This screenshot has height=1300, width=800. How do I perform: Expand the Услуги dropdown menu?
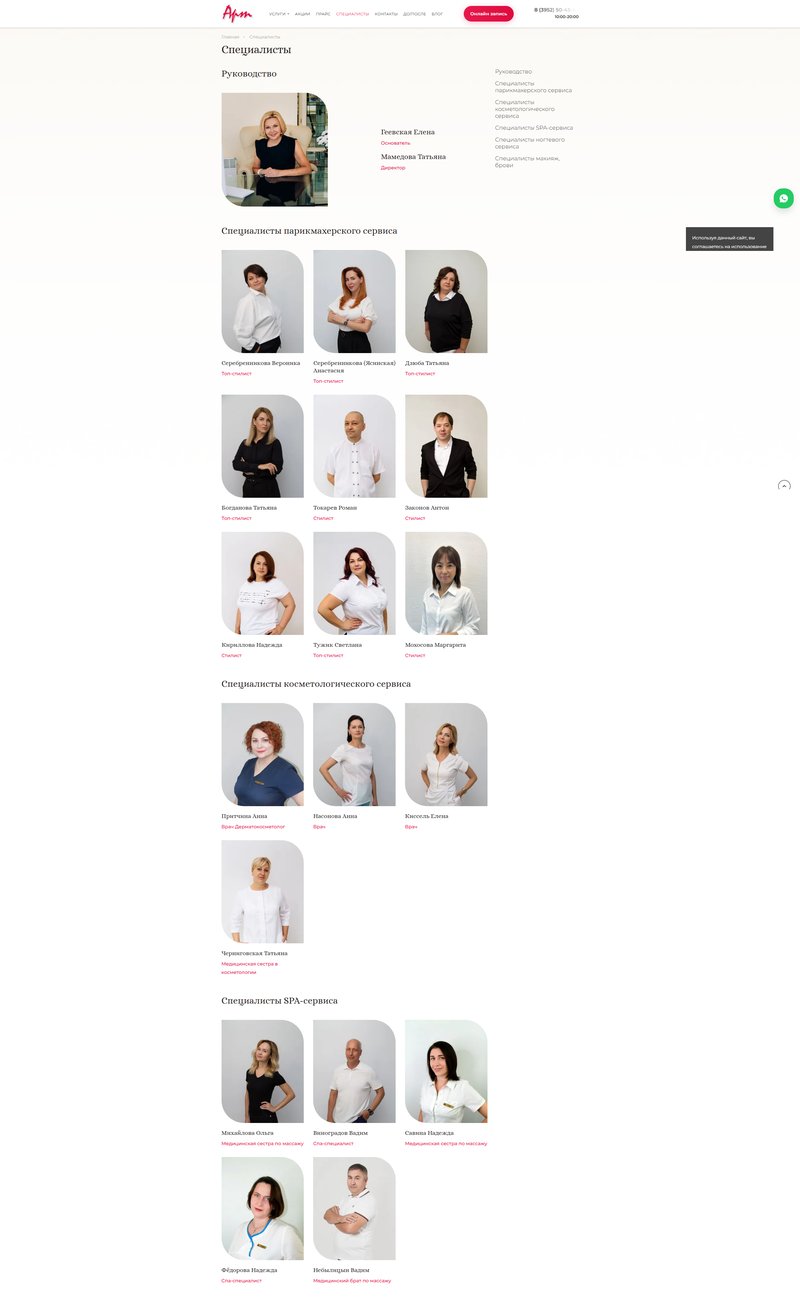279,14
